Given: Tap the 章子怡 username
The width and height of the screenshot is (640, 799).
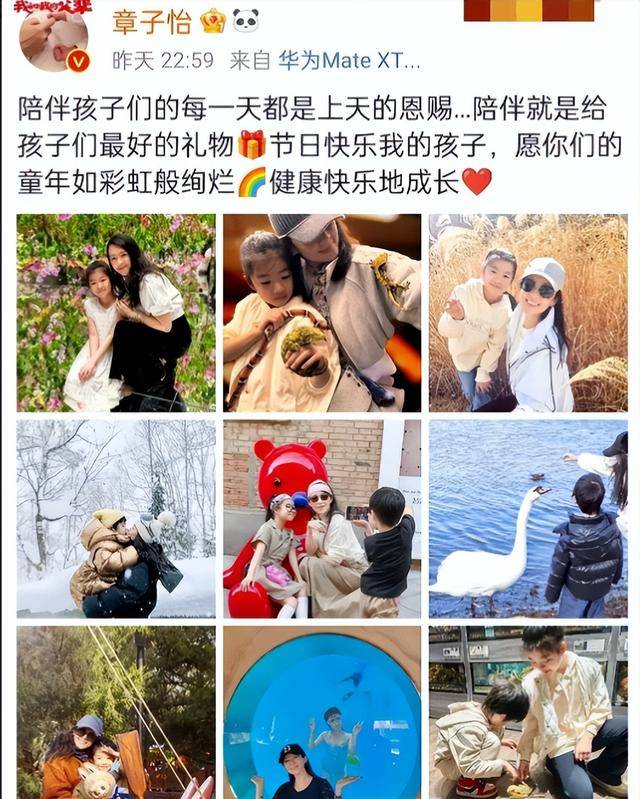Looking at the screenshot, I should pos(152,20).
